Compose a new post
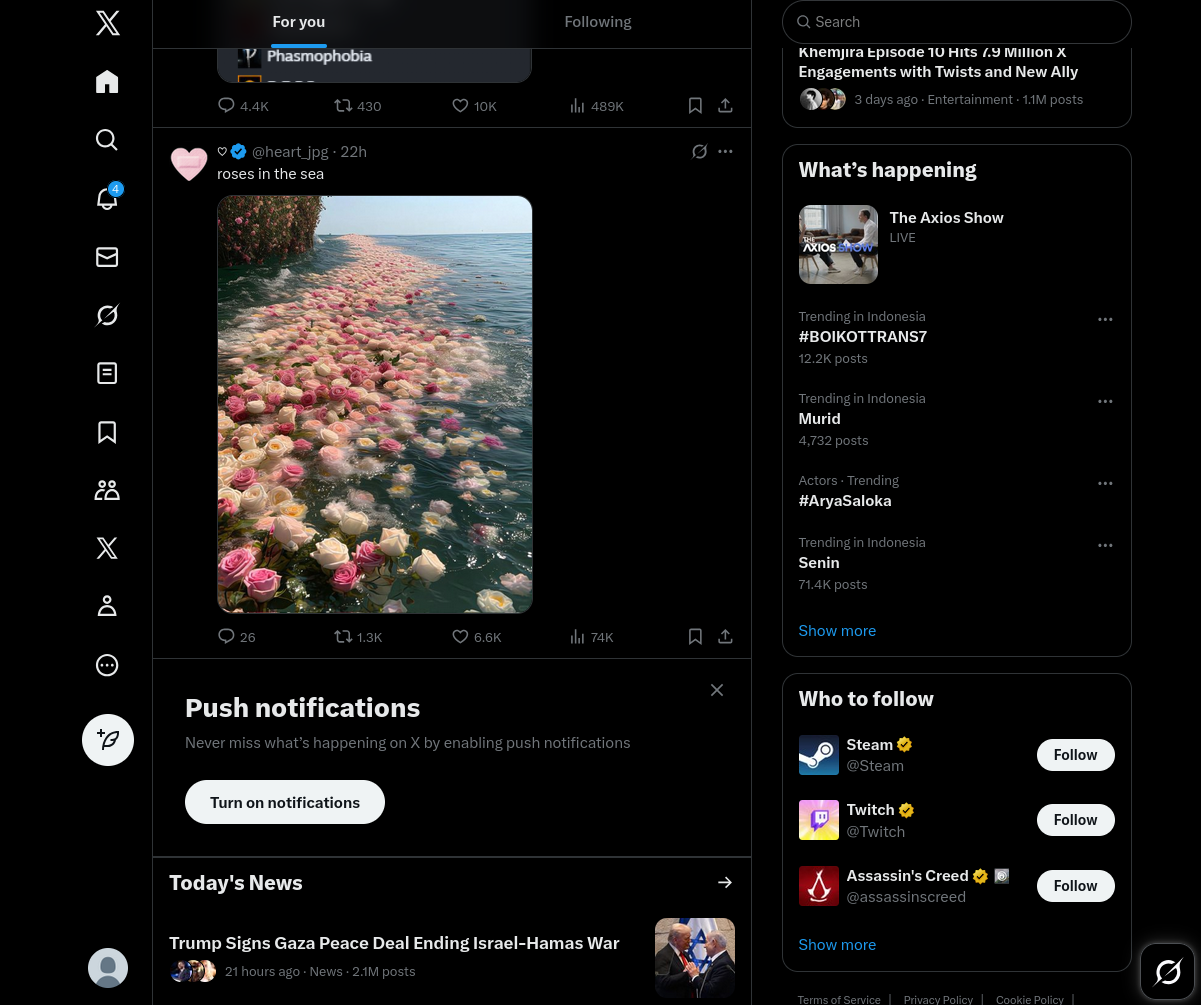The height and width of the screenshot is (1005, 1201). (108, 740)
